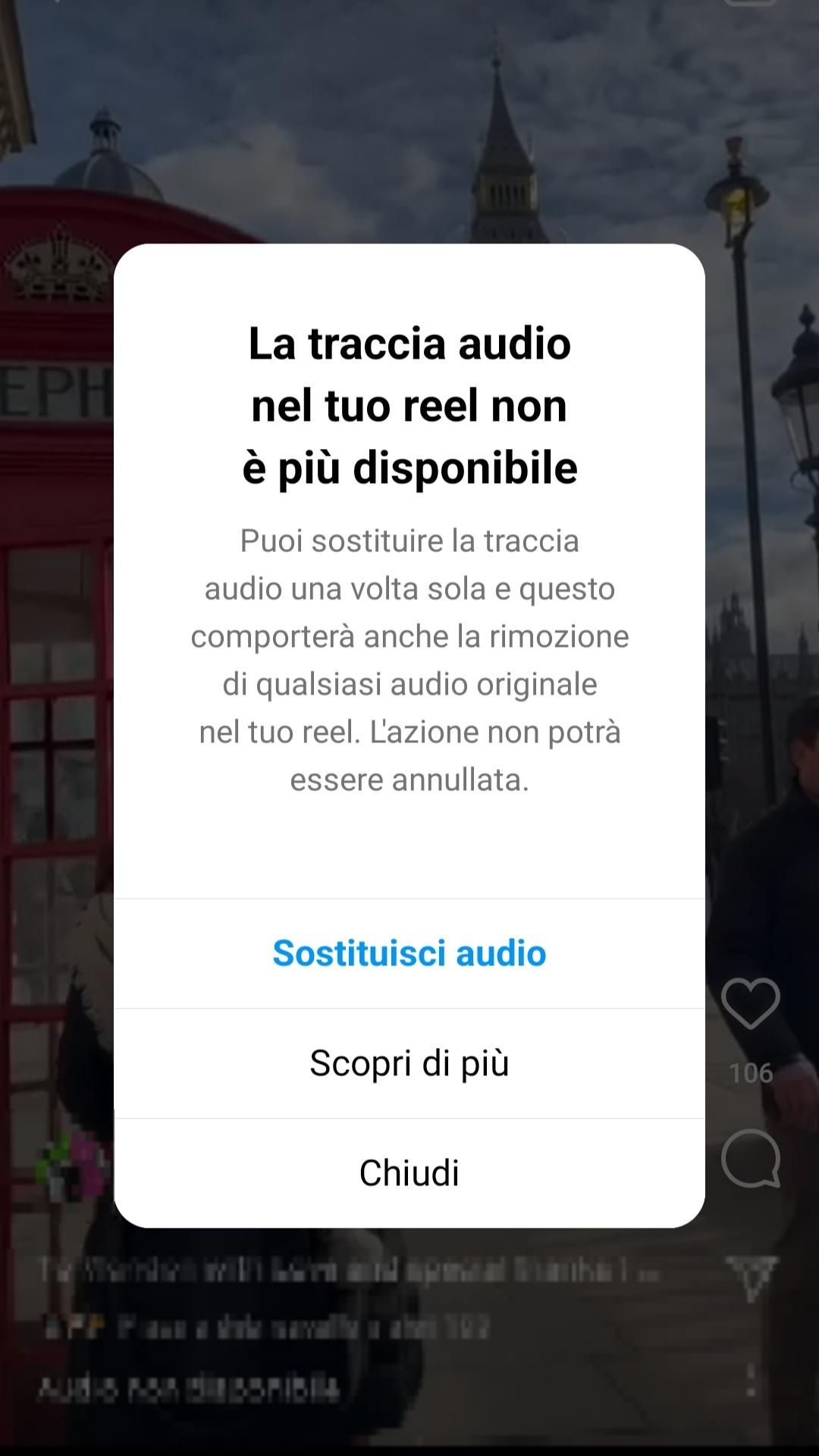
Task: Dismiss the dialog with 'Chiudi'
Action: [x=409, y=1172]
